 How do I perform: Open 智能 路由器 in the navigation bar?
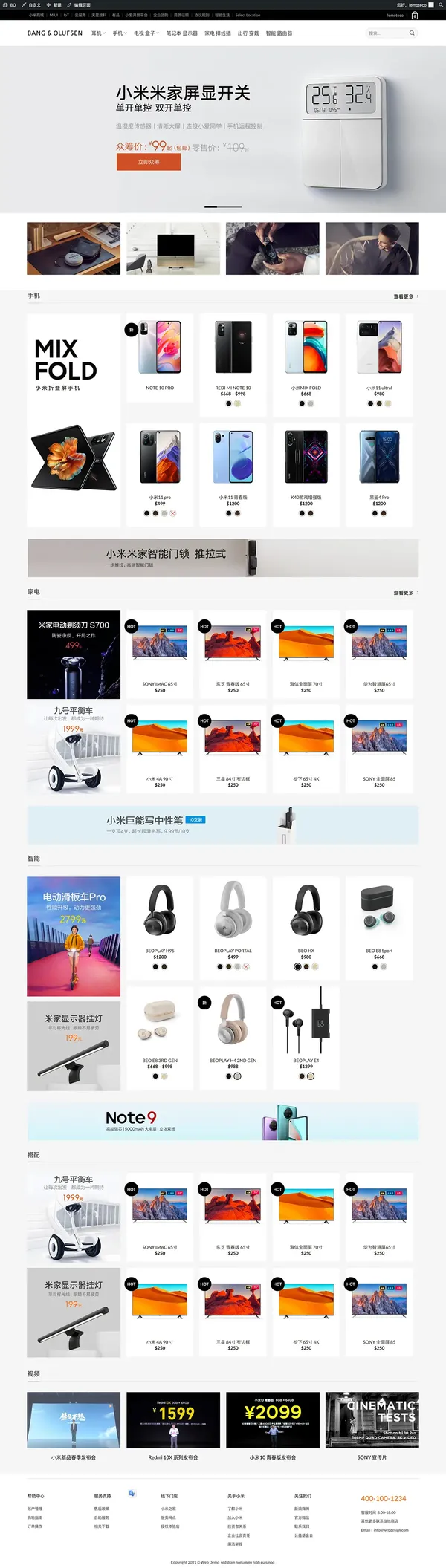click(x=279, y=33)
